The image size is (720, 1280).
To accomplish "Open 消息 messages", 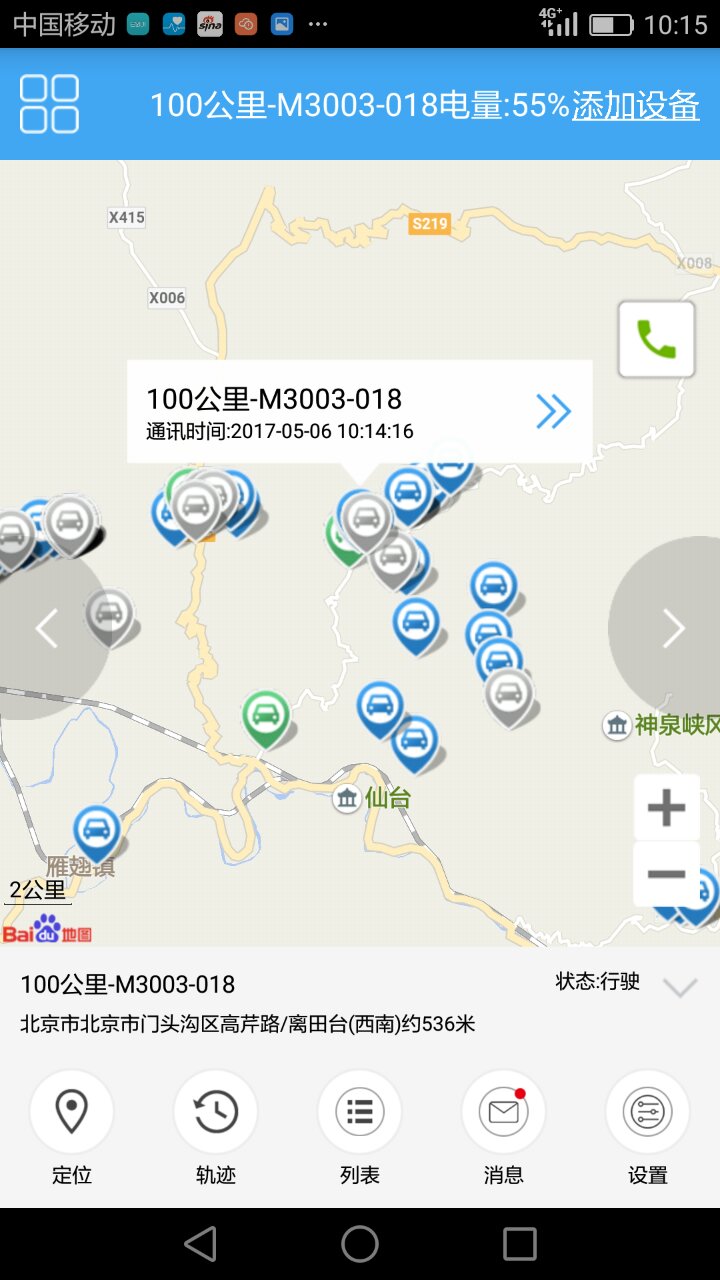I will pyautogui.click(x=504, y=1112).
